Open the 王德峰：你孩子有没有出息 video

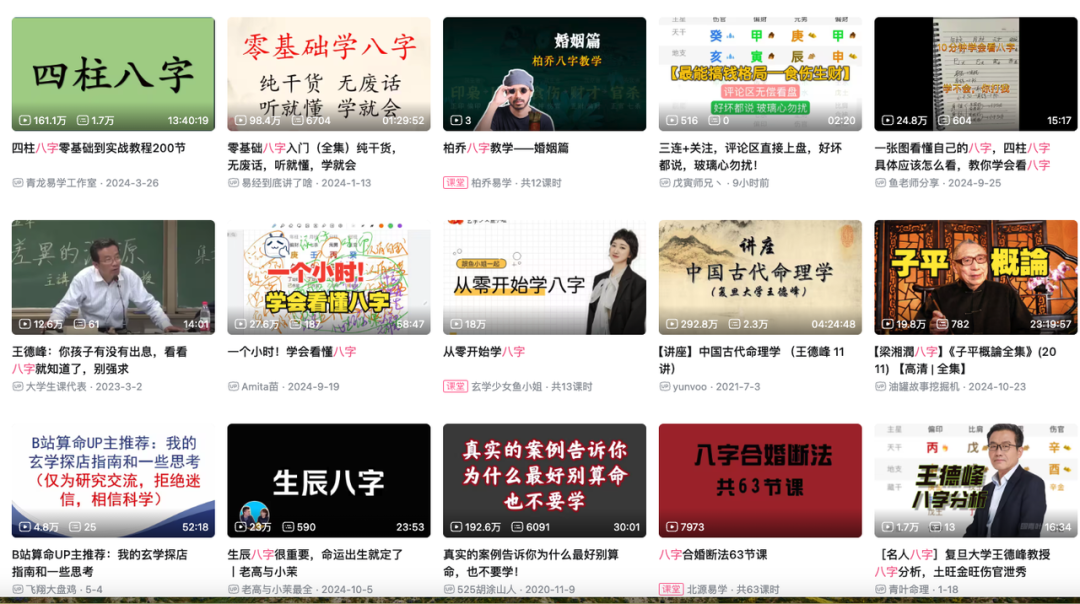coord(113,277)
